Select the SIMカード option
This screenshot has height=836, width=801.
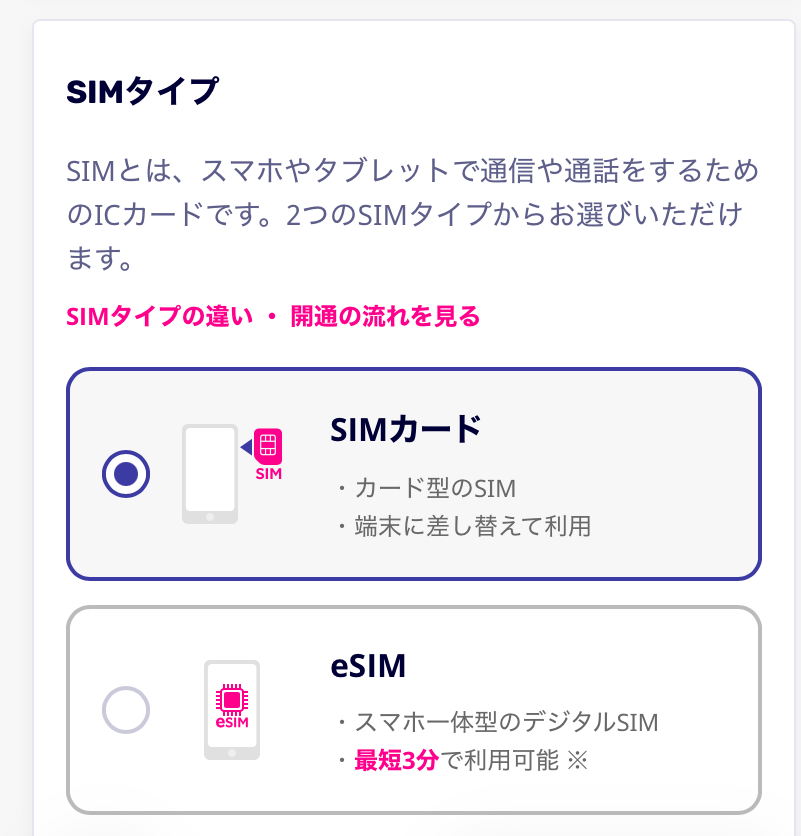(x=126, y=474)
